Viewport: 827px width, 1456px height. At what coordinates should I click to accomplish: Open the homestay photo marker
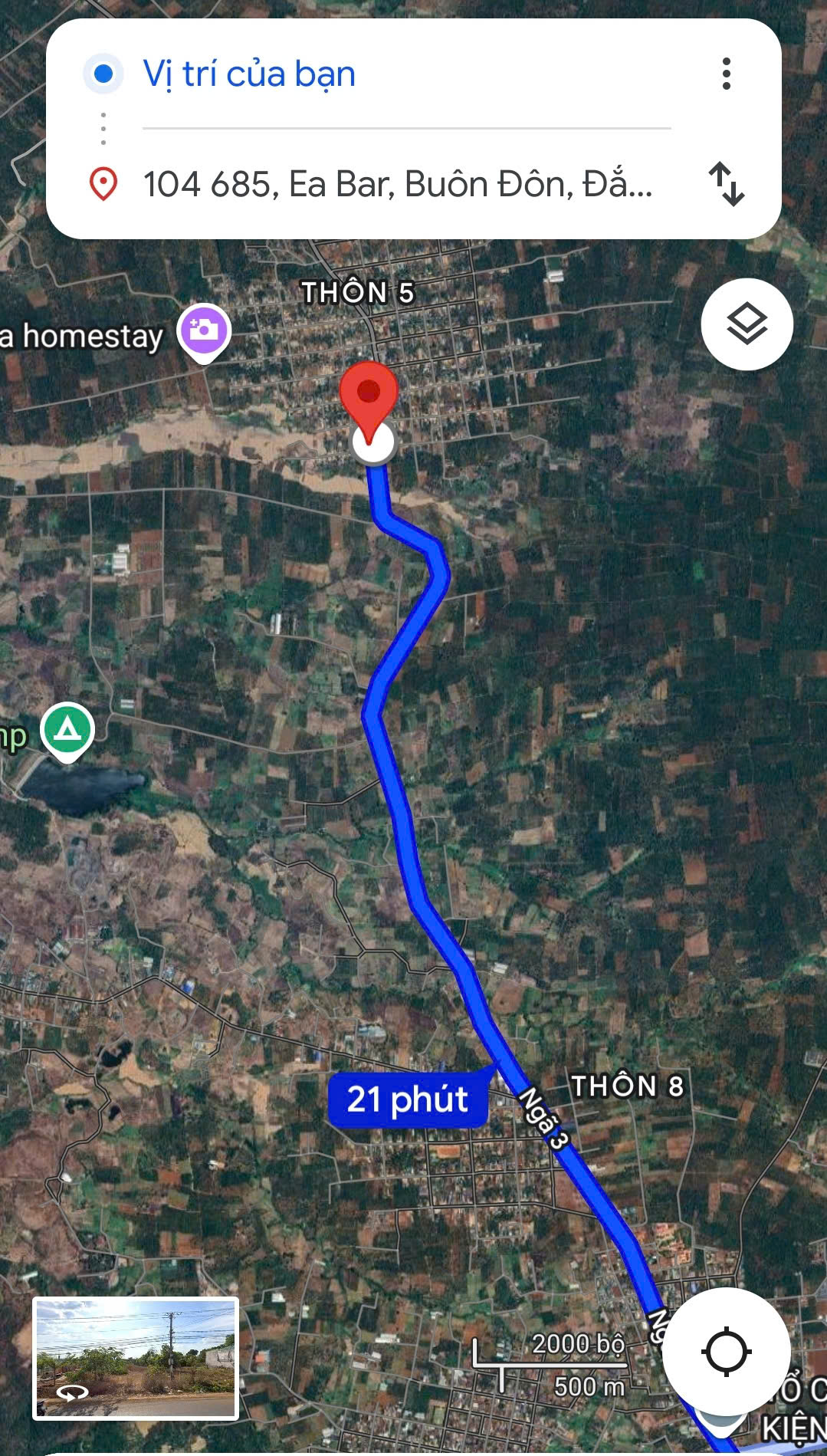coord(203,331)
